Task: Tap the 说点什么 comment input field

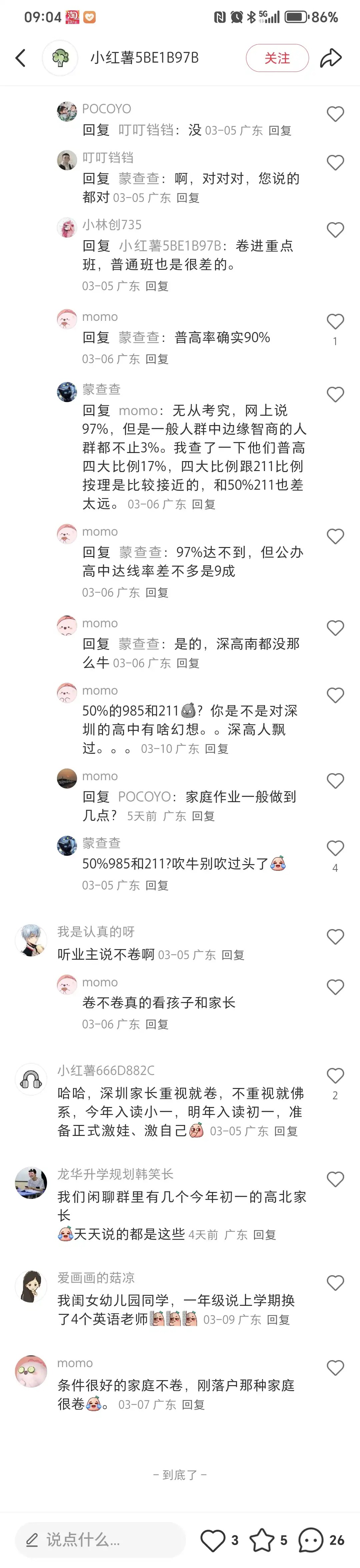Action: click(x=101, y=1540)
